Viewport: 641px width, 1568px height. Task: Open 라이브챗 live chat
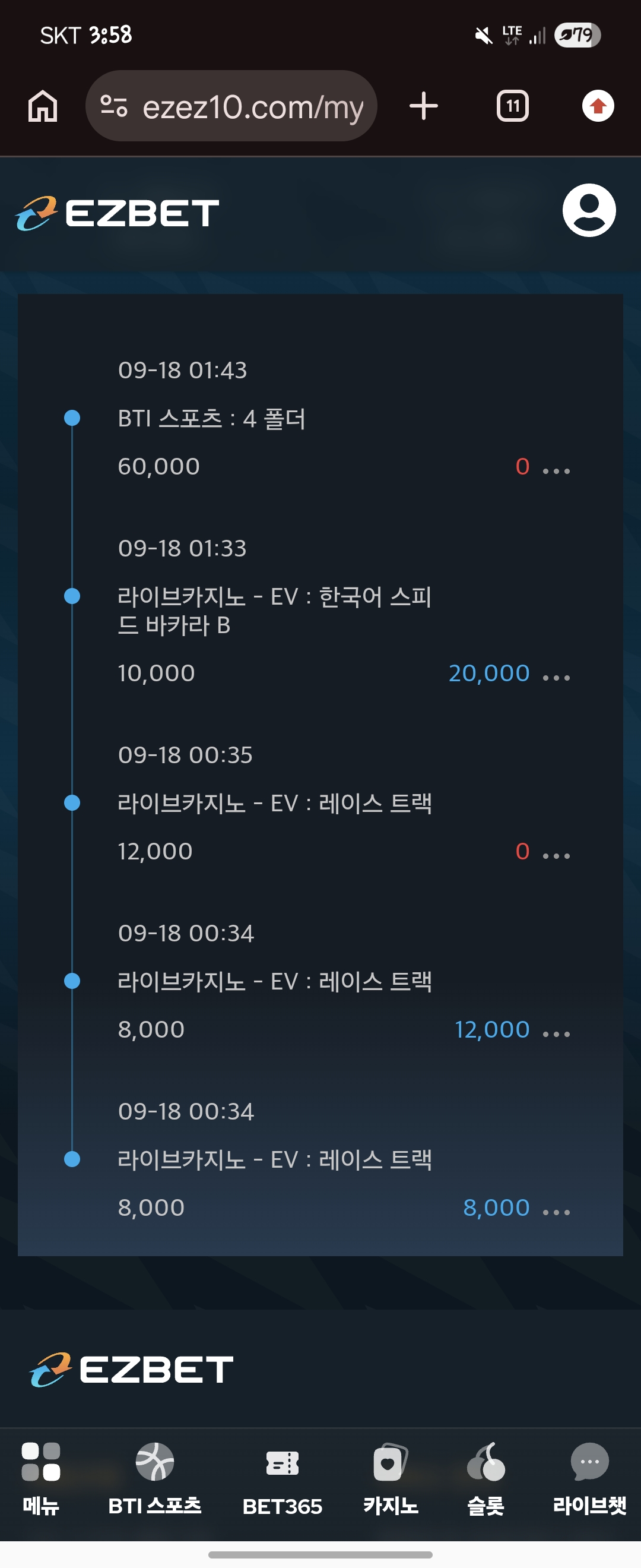coord(589,1478)
